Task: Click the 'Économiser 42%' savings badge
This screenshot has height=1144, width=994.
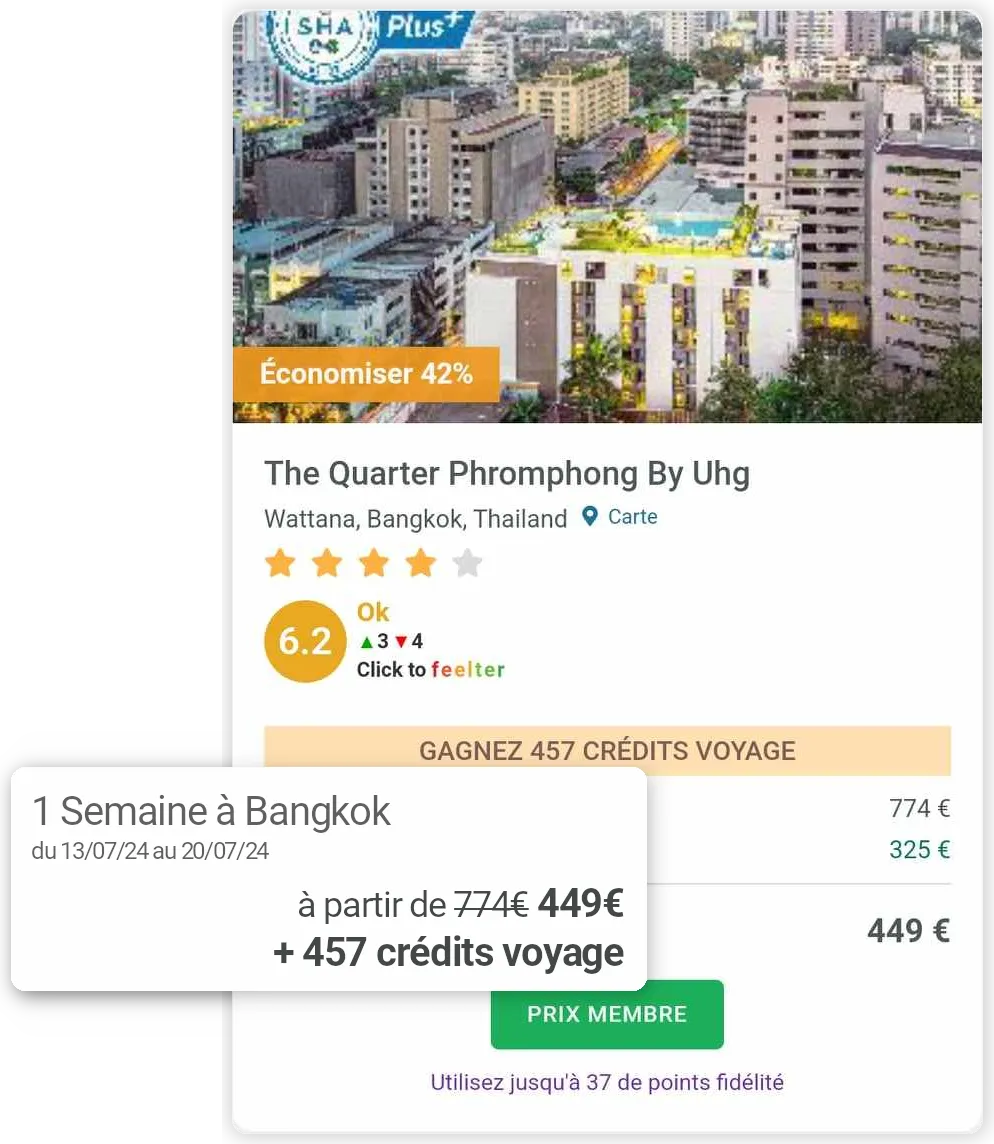Action: 367,374
